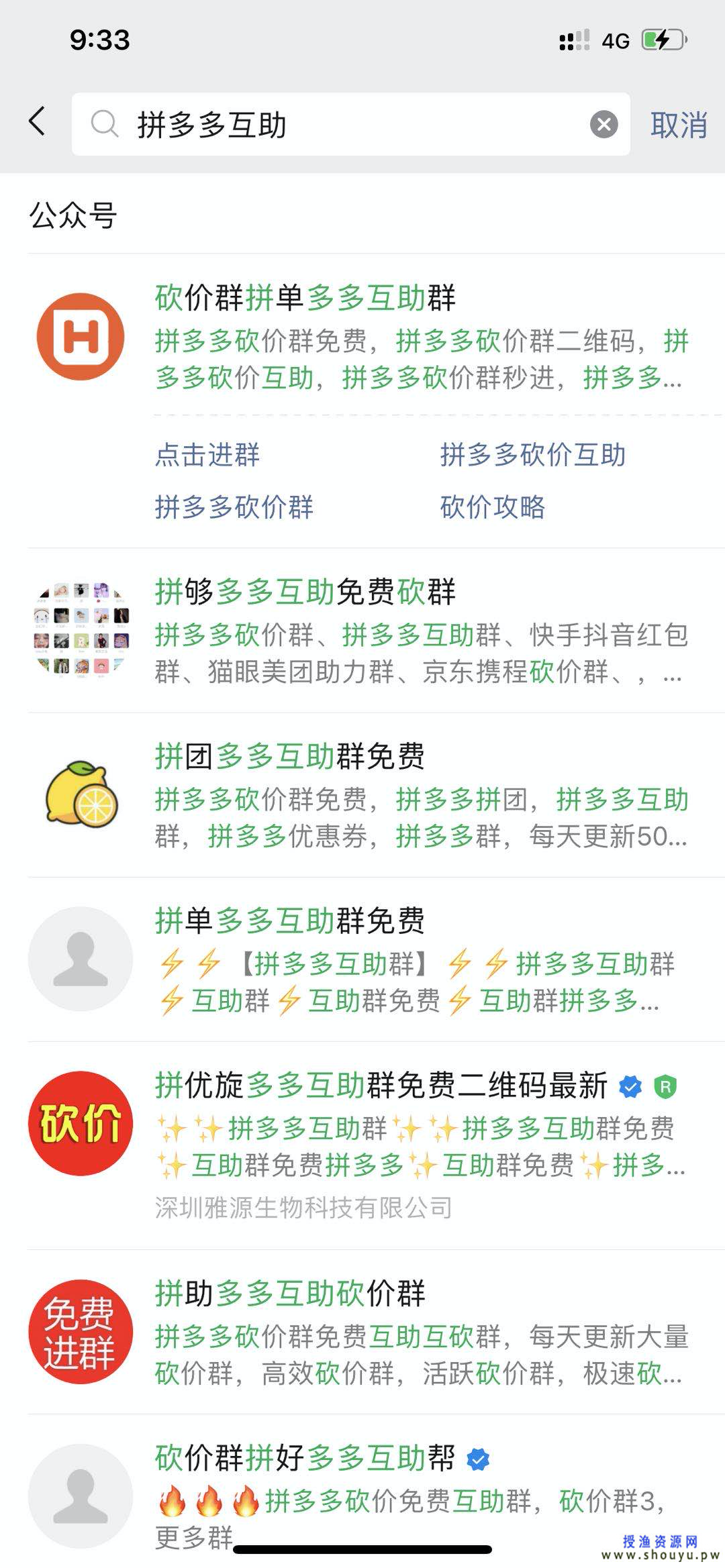Open the 拼多多砍价互助 link

(x=532, y=455)
